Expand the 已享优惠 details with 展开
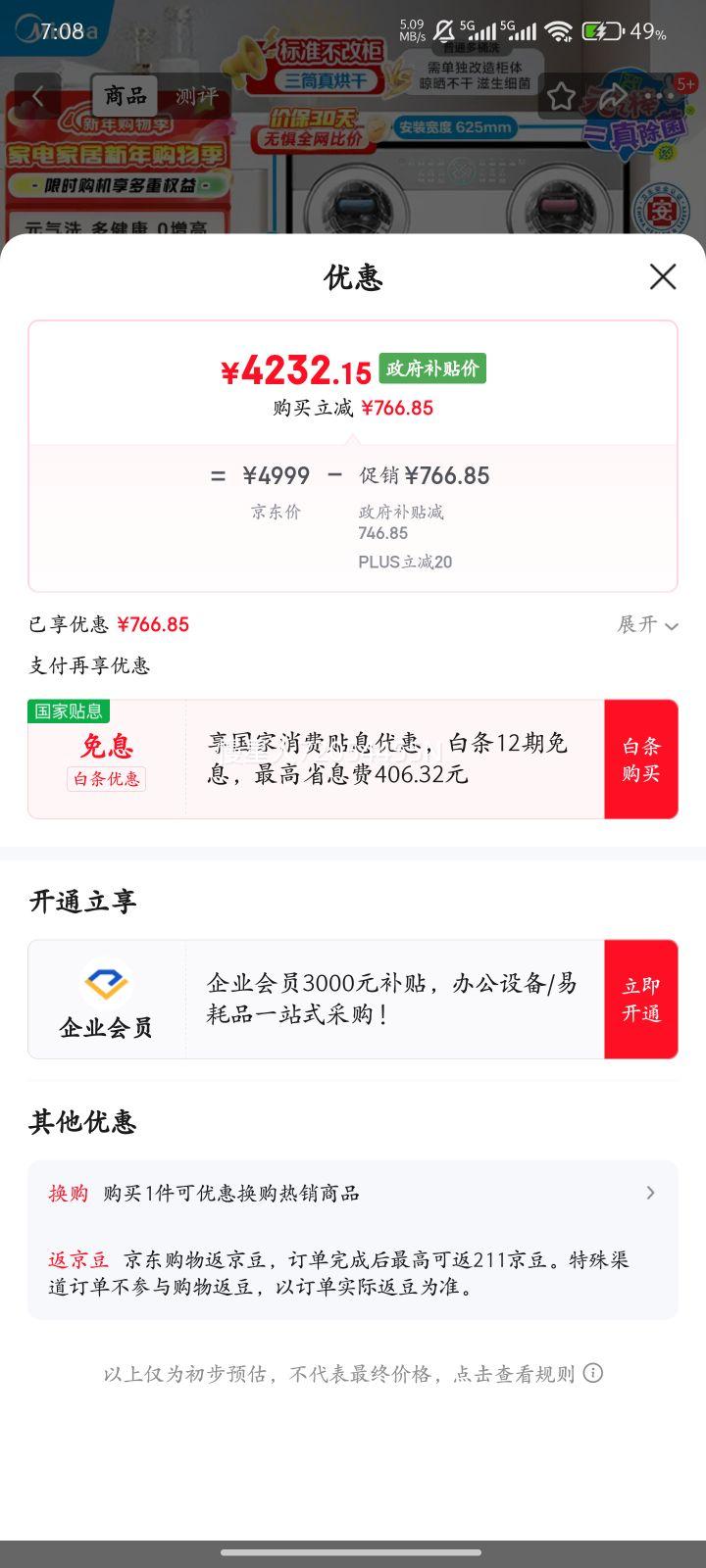This screenshot has width=706, height=1568. tap(647, 624)
